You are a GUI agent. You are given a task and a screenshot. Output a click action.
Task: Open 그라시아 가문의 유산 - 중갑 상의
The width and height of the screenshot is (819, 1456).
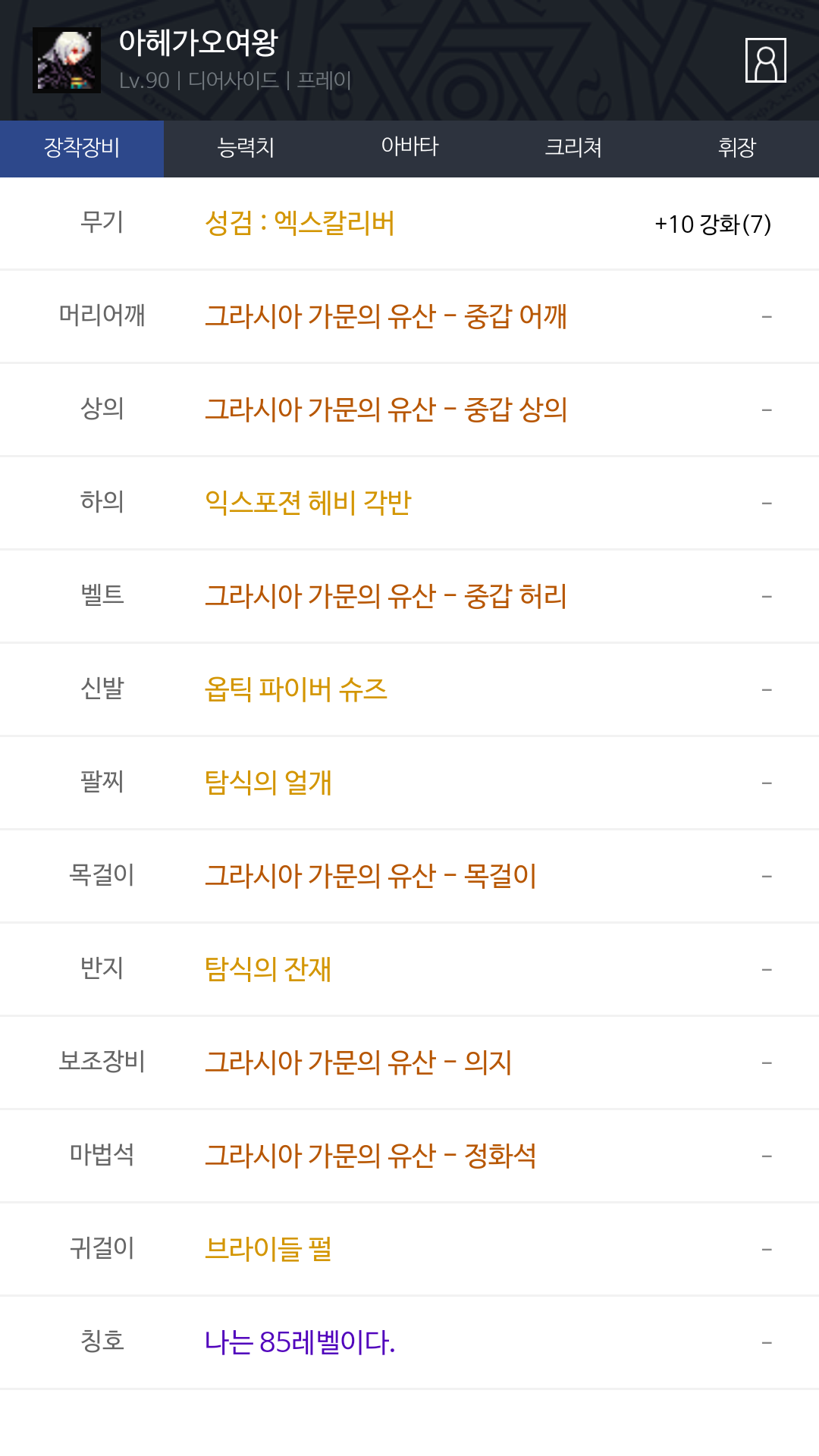point(386,409)
